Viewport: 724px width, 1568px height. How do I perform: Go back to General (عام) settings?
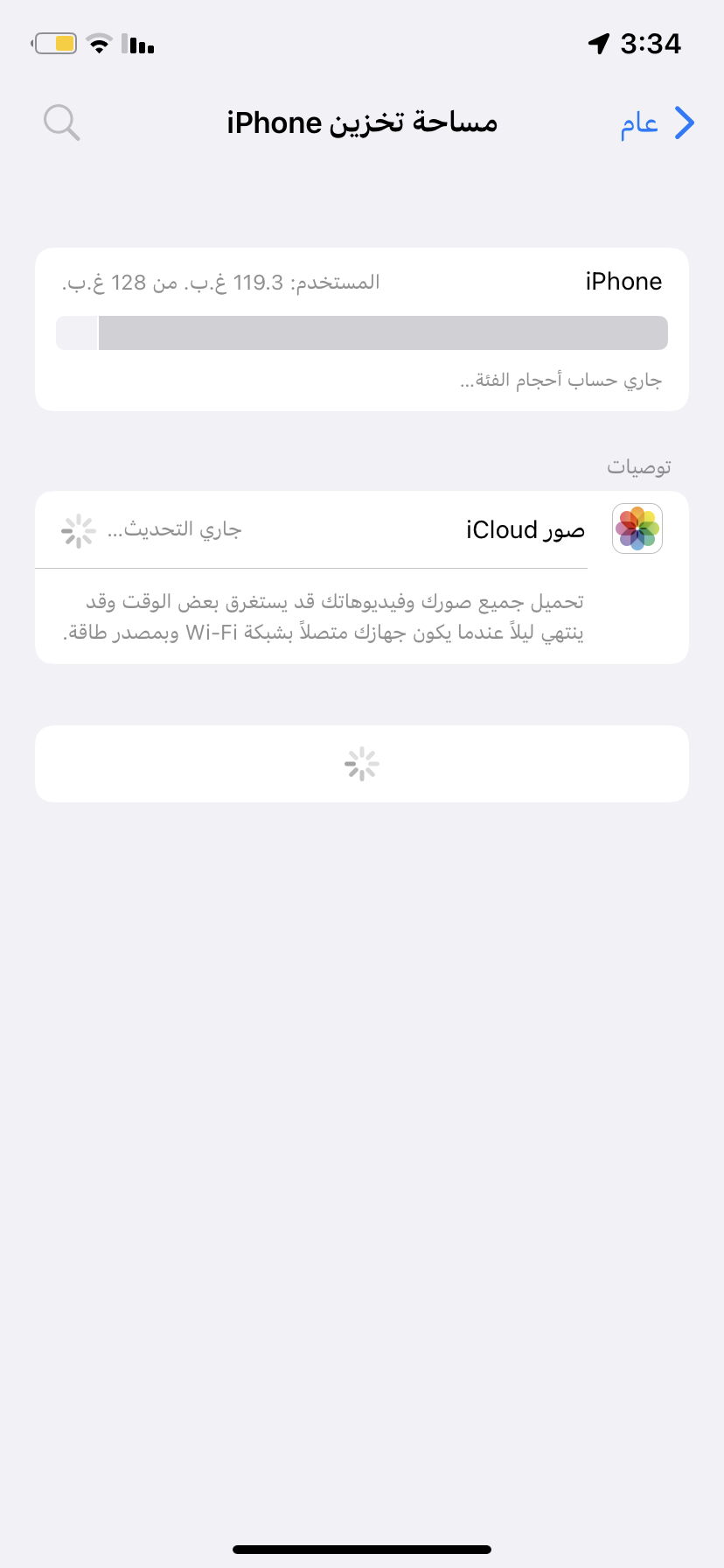point(657,123)
